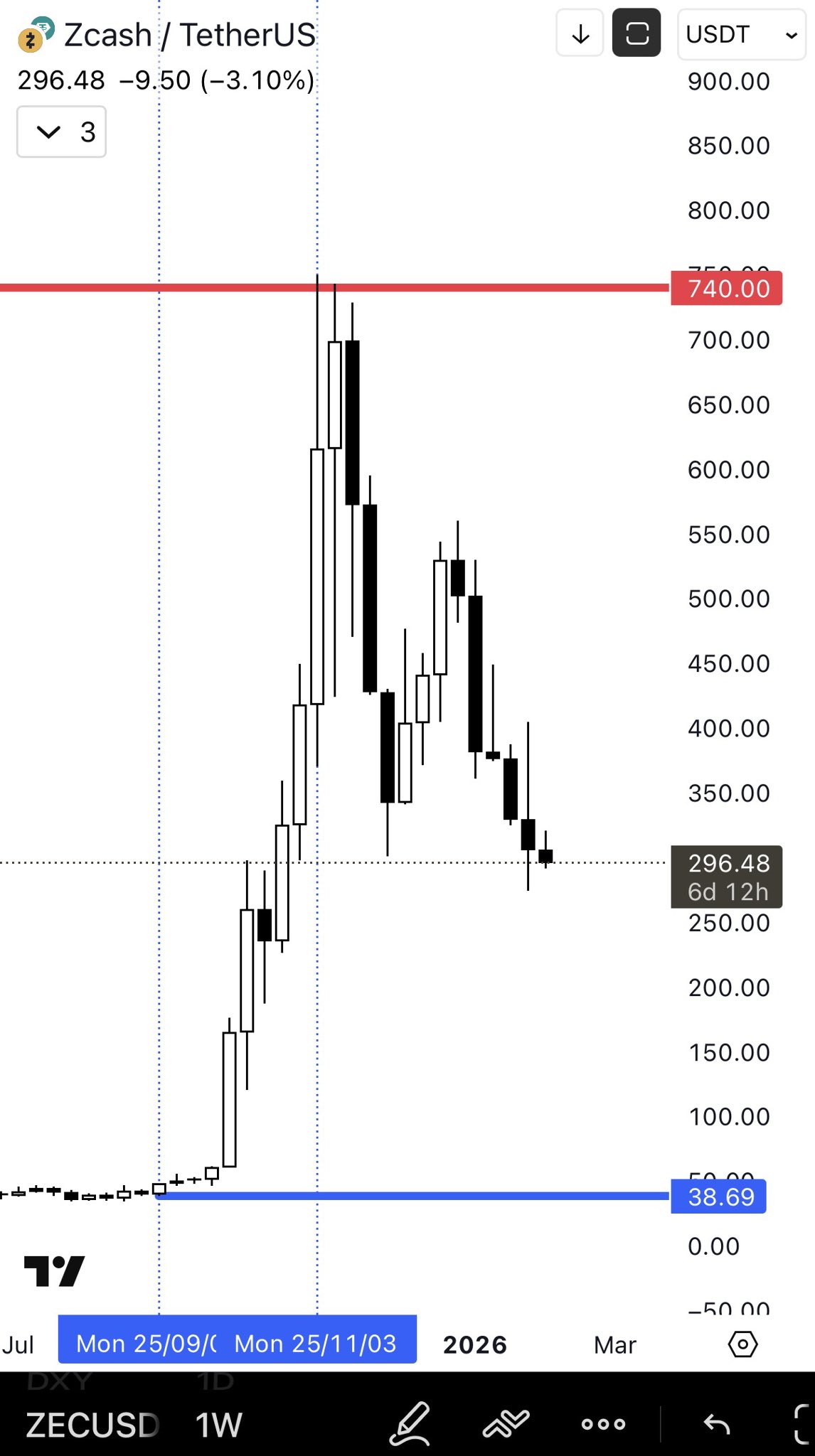Image resolution: width=815 pixels, height=1456 pixels.
Task: Open the USDT currency dropdown
Action: click(741, 34)
